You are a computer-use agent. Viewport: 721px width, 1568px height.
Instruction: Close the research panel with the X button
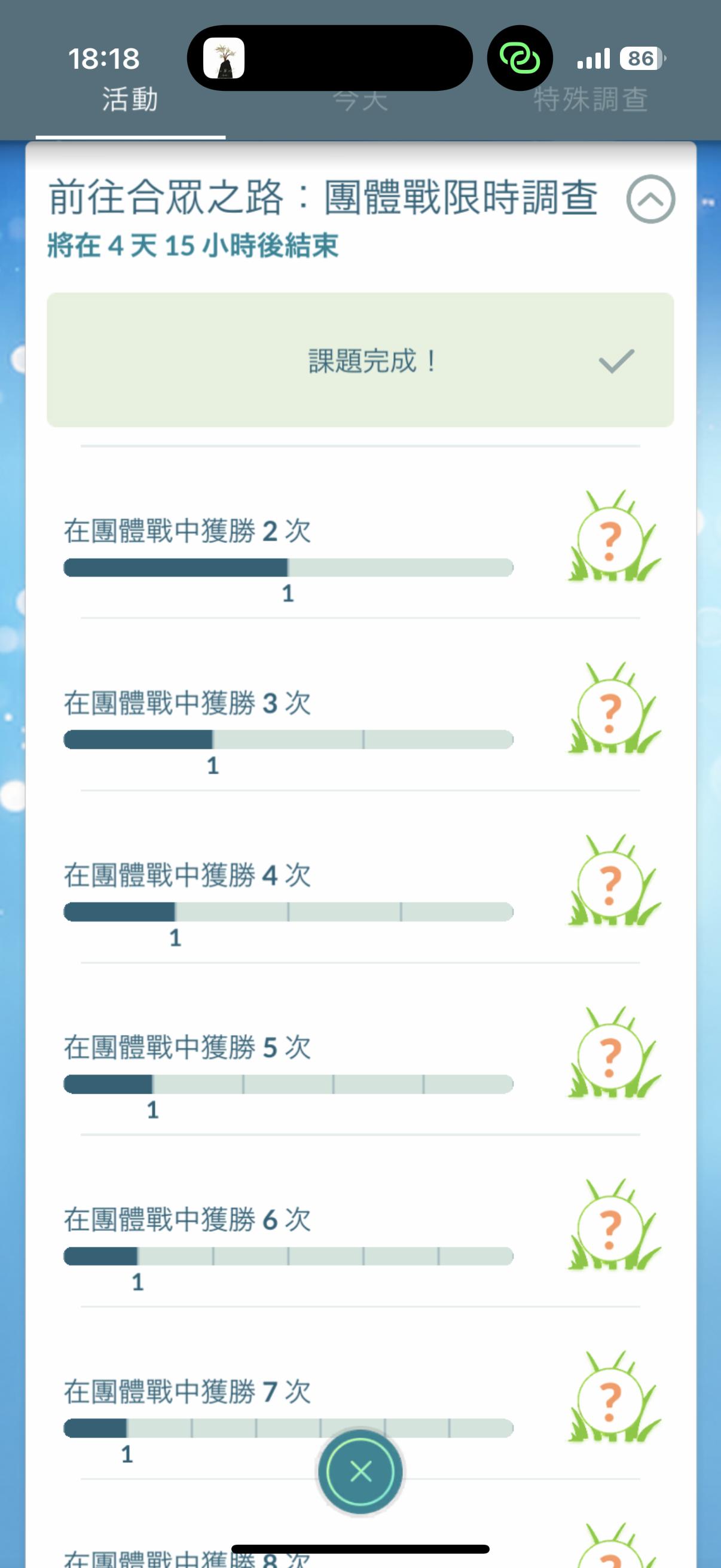pyautogui.click(x=360, y=1472)
